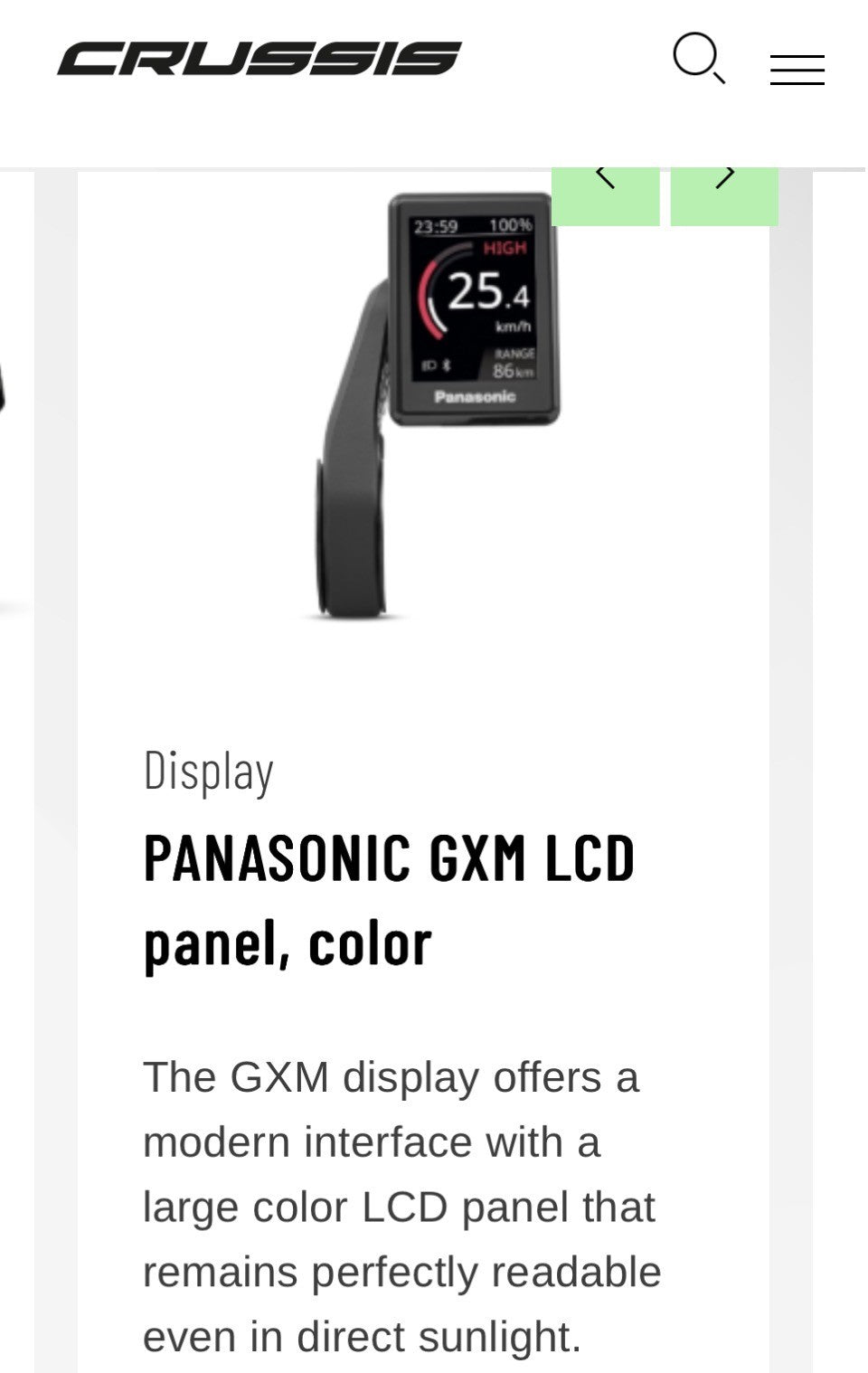
Task: Open the search magnifier icon
Action: 698,59
